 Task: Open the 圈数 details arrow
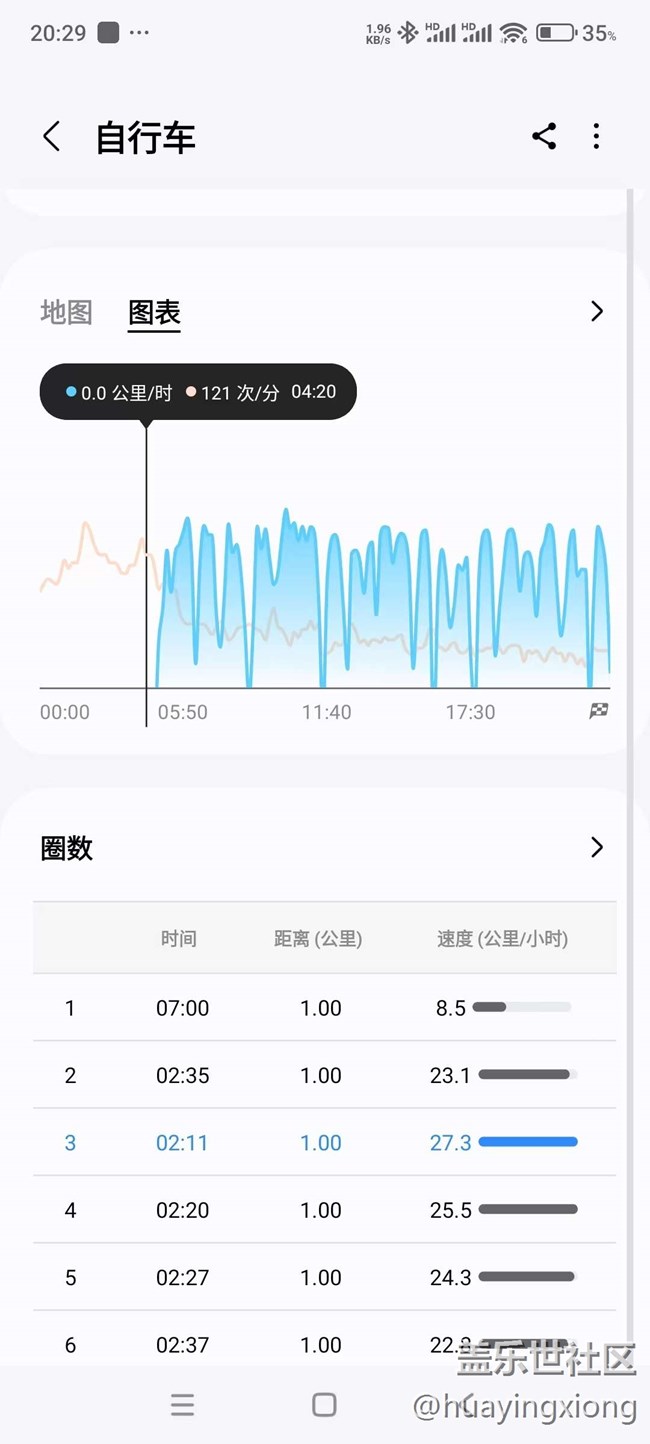click(597, 848)
